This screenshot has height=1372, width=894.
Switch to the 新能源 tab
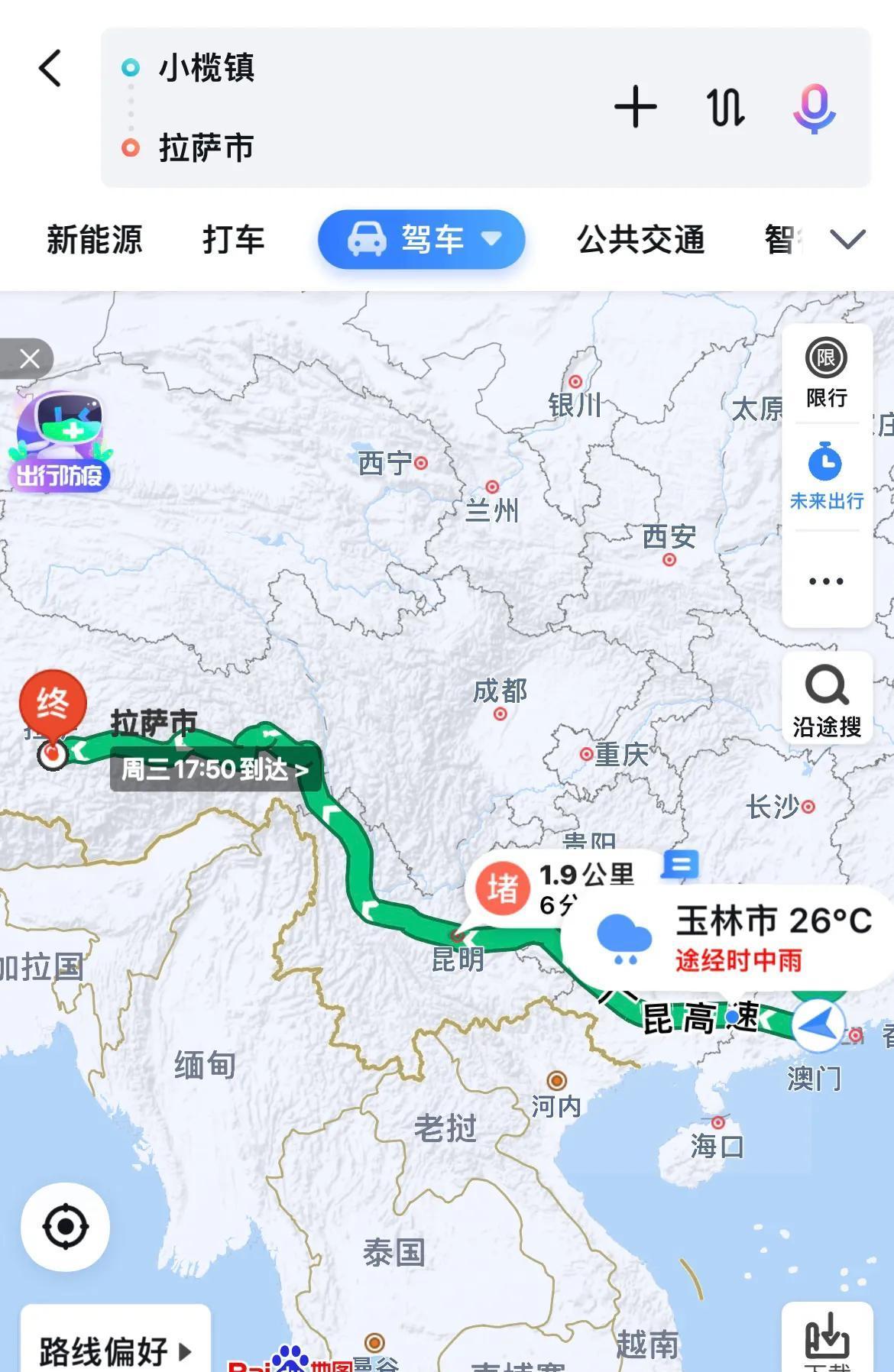tap(95, 239)
